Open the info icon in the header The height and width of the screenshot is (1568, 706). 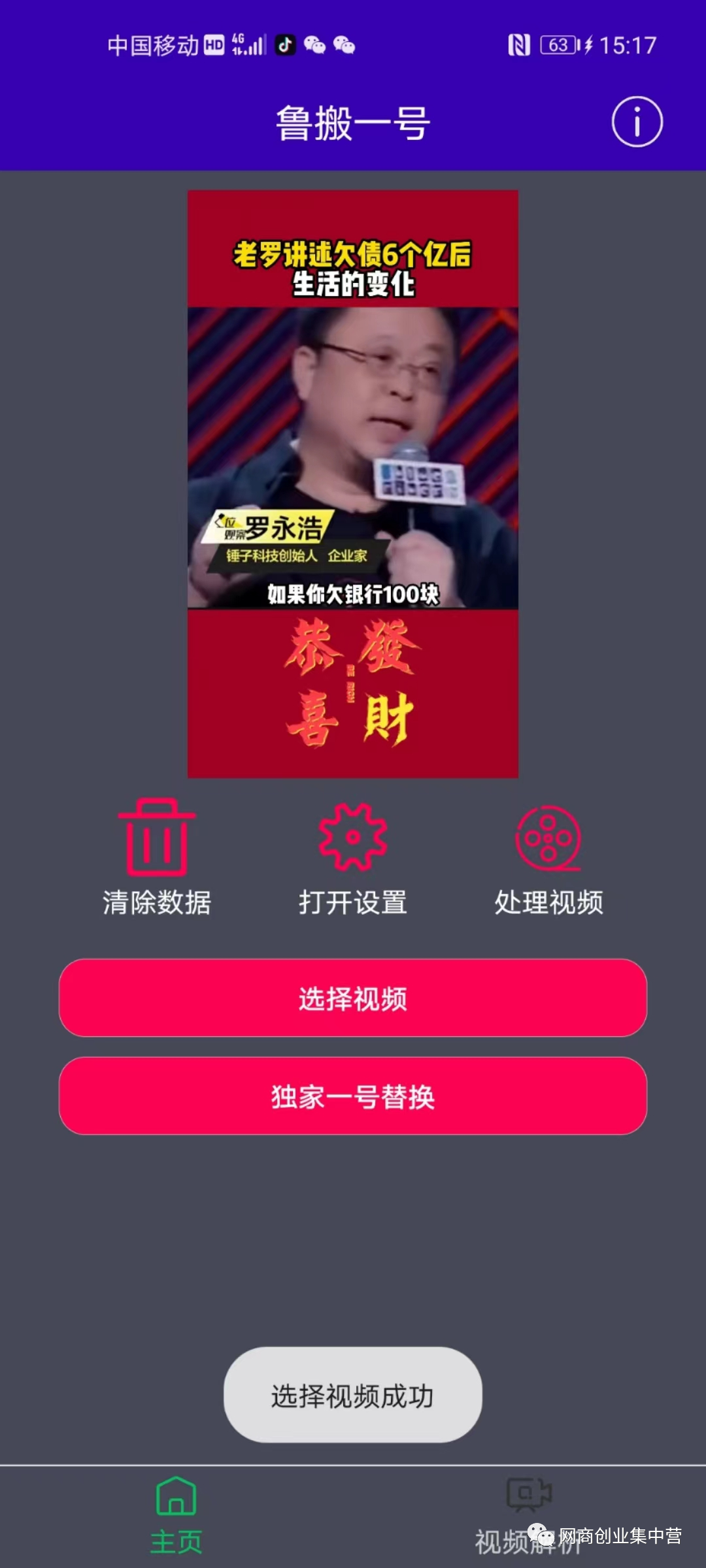(637, 122)
